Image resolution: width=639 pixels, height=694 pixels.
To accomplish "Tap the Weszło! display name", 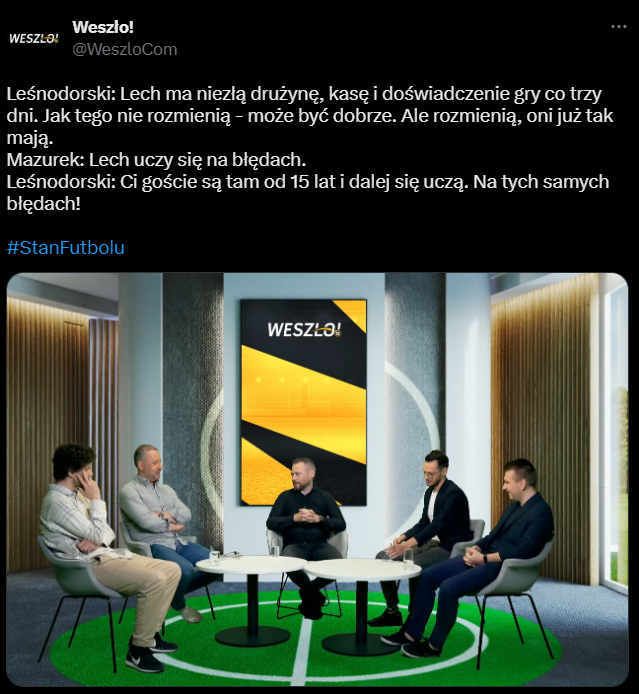I will pos(103,28).
